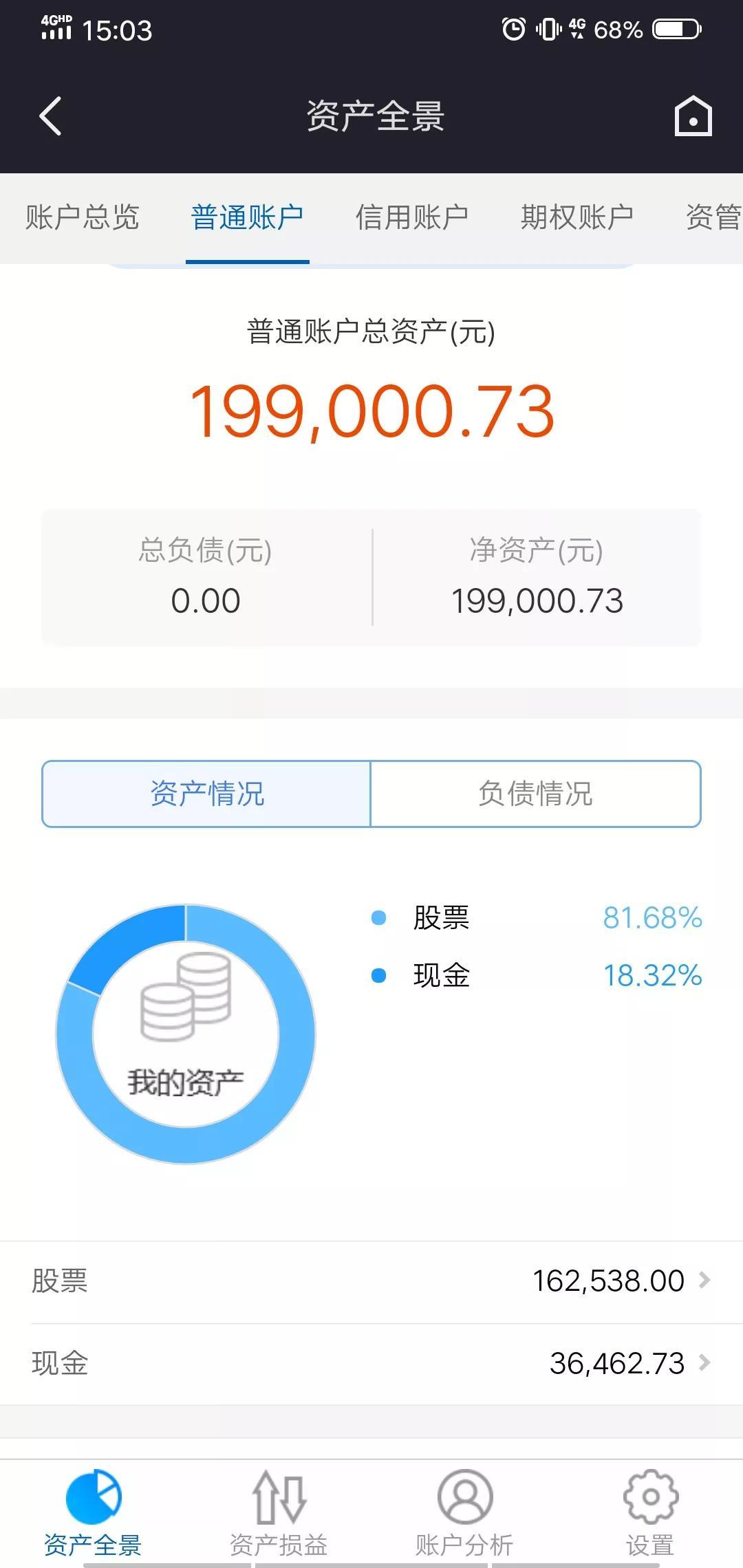
Task: Switch to the partially visible 资管 tab
Action: (714, 217)
